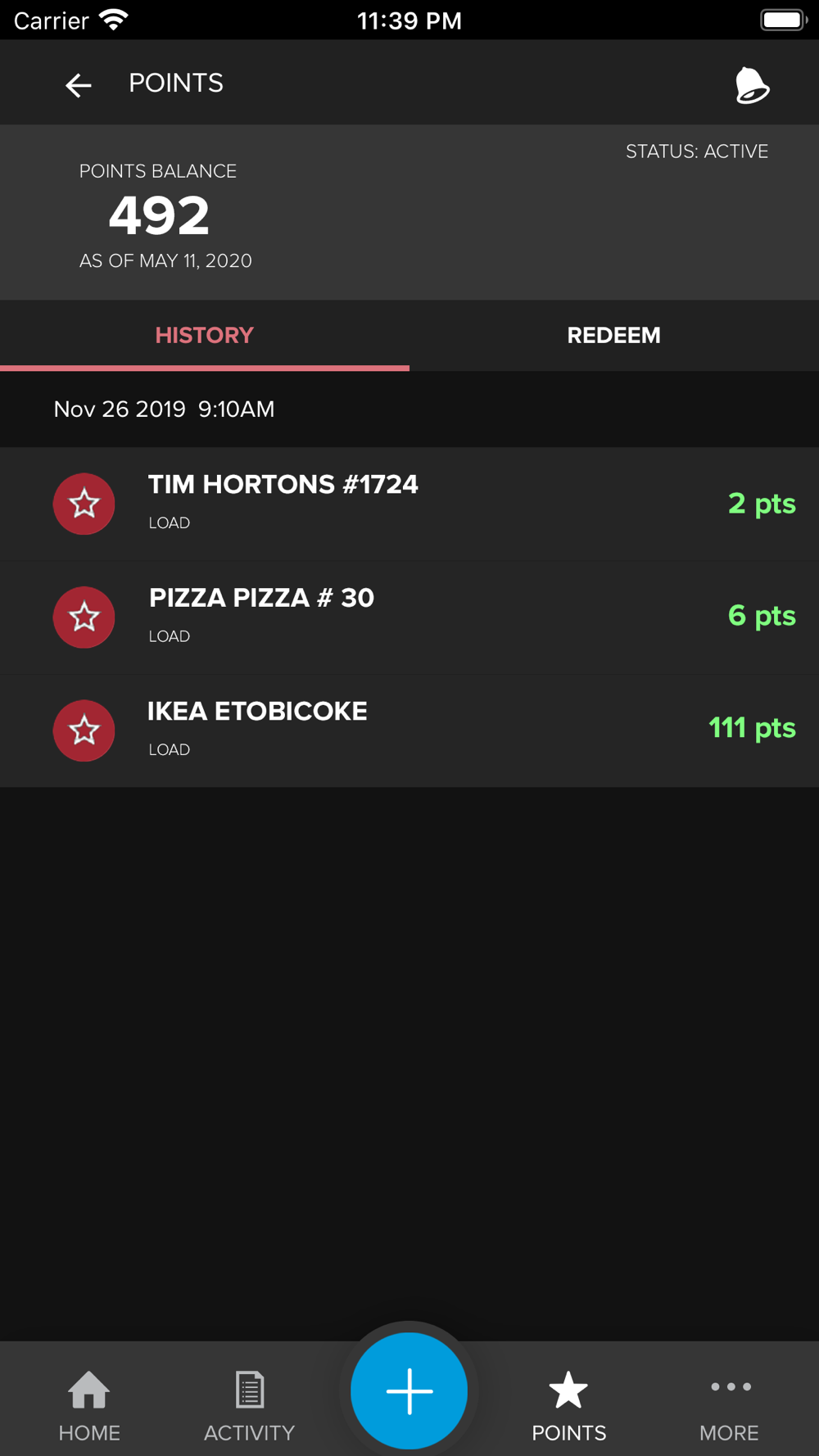Screen dimensions: 819x1456
Task: Switch to the Redeem tab
Action: [614, 335]
